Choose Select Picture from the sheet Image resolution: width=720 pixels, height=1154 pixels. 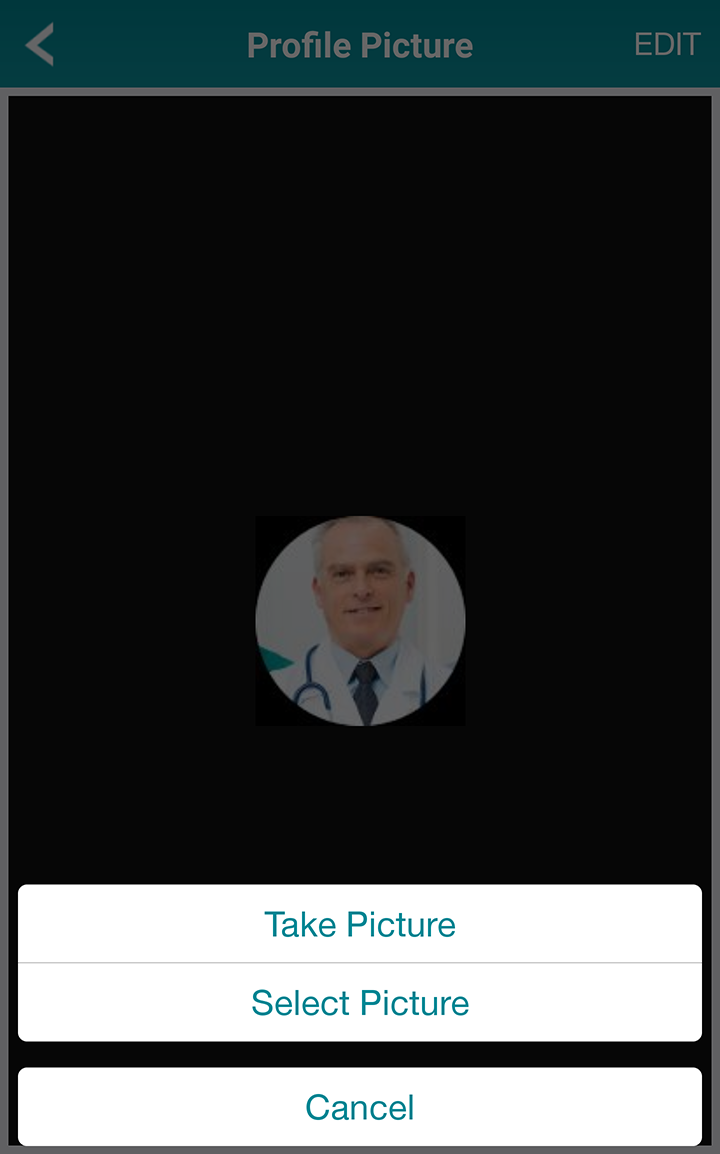[360, 1002]
